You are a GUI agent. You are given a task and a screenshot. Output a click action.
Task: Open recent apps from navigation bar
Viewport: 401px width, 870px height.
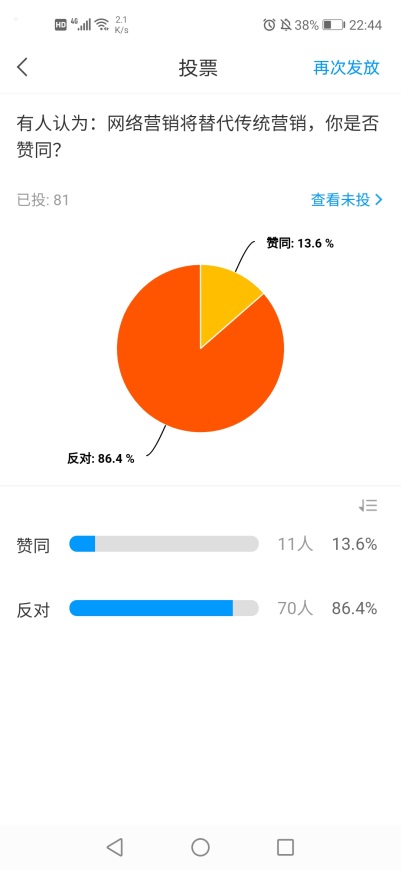tap(285, 847)
